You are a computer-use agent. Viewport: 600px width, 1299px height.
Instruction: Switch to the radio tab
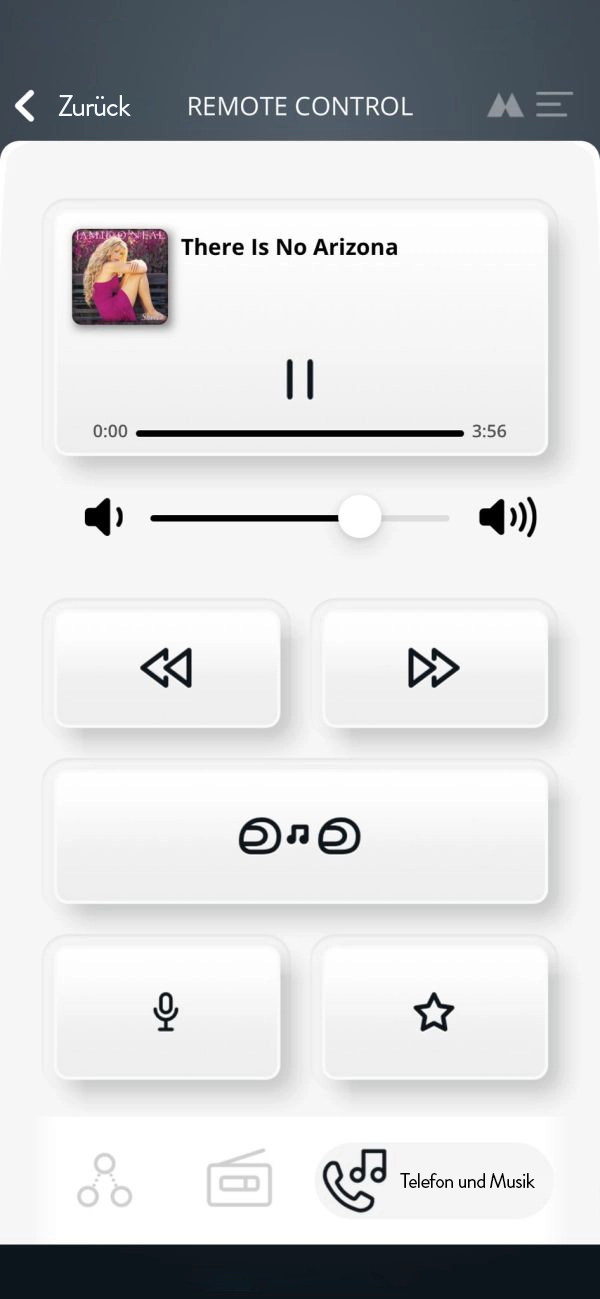tap(240, 1181)
